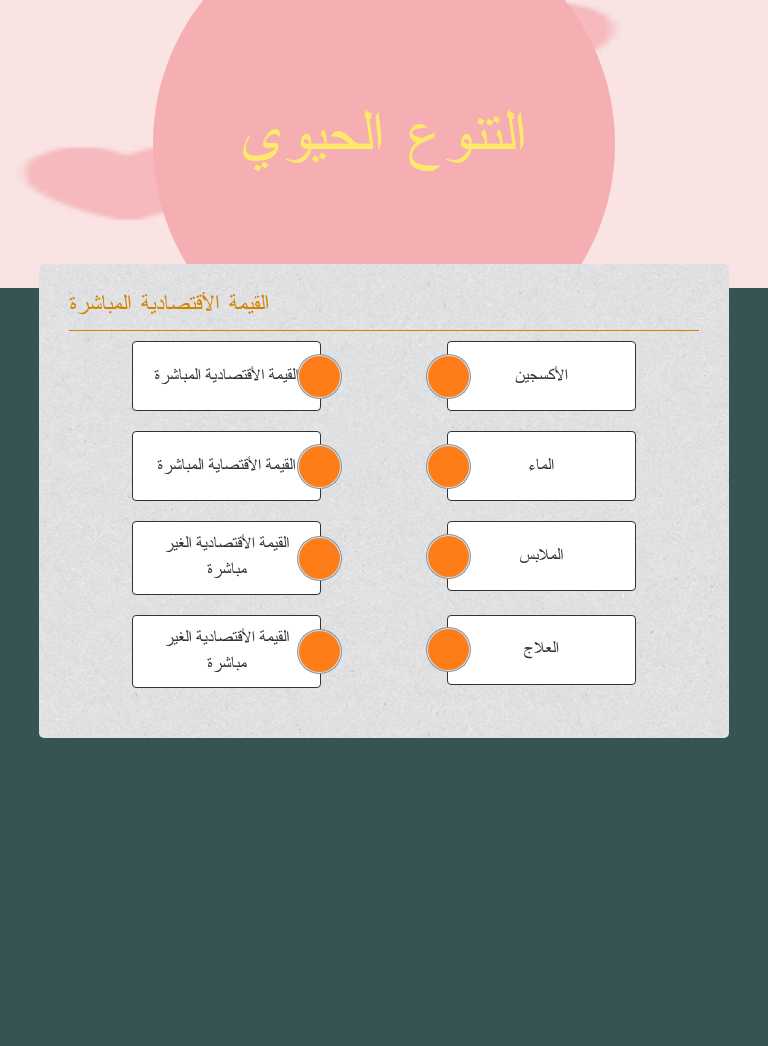
Task: Click the orange circle beside الماء
Action: [448, 466]
